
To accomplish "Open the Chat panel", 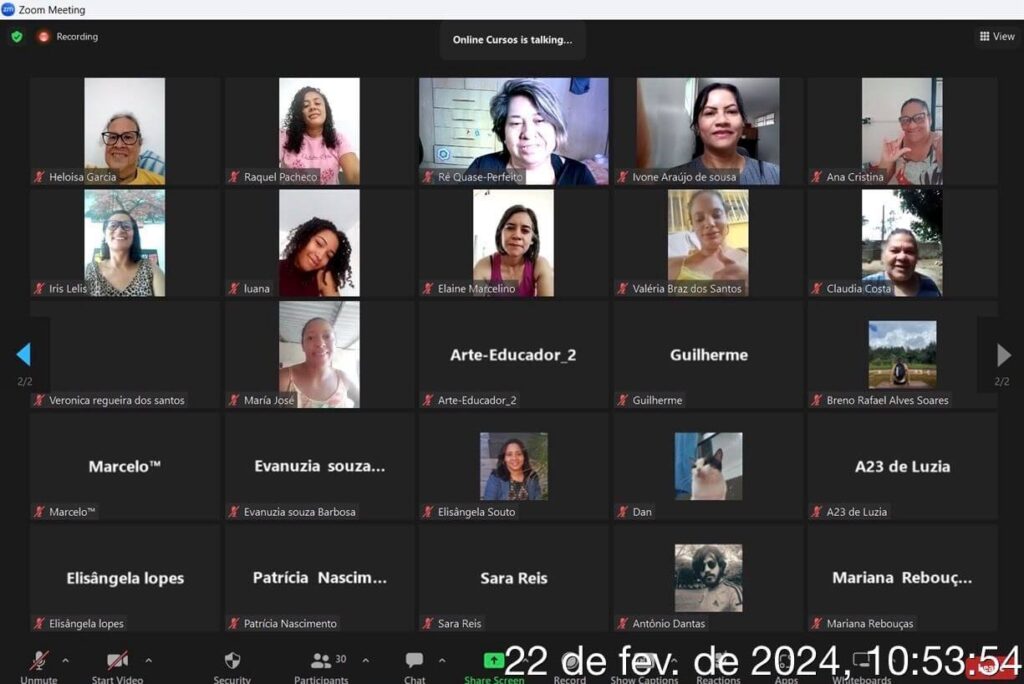I will point(414,664).
